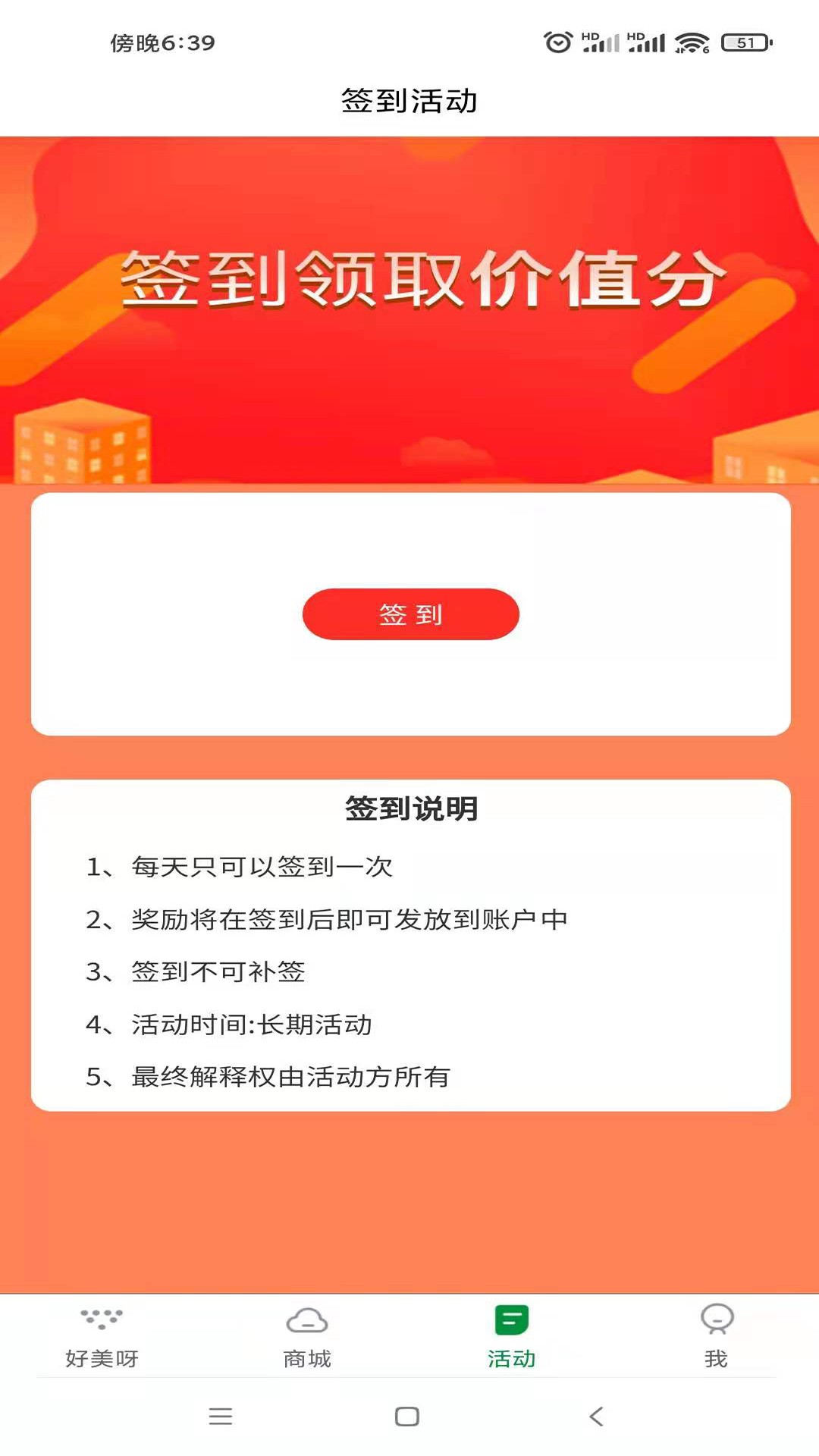The width and height of the screenshot is (819, 1456).
Task: Tap the 签到活动 page title
Action: [409, 99]
